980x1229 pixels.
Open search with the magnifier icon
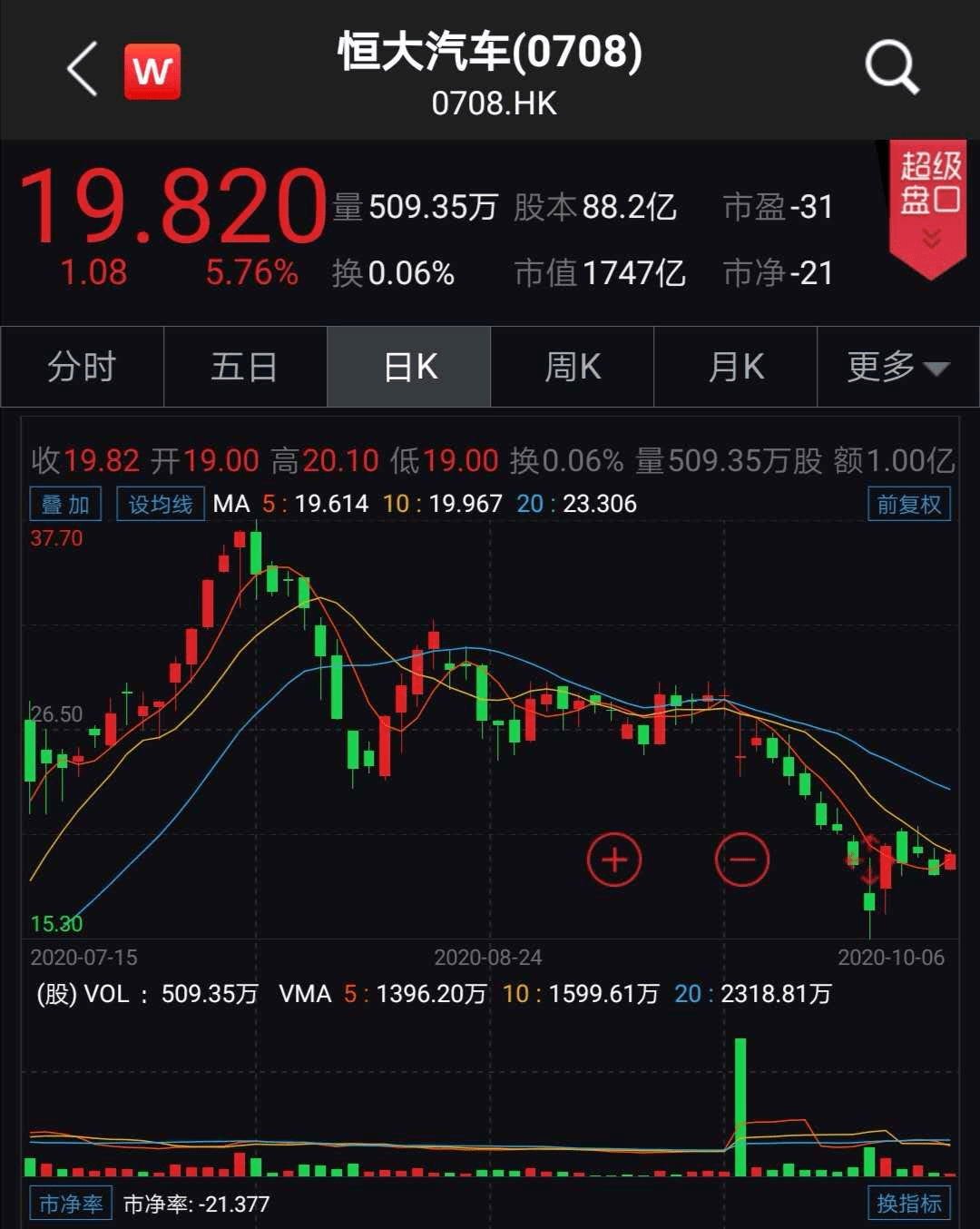[x=892, y=68]
